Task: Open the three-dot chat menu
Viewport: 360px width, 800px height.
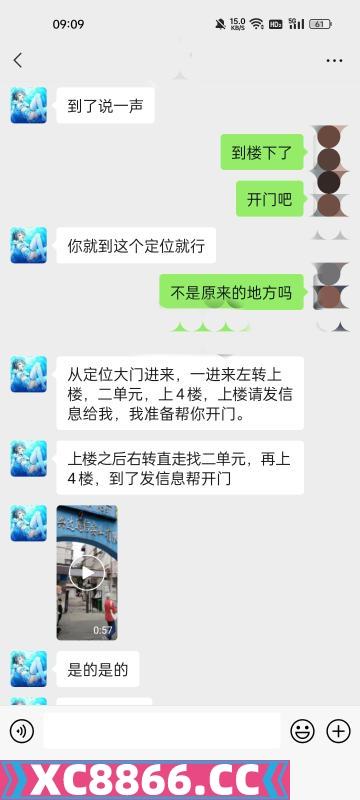Action: [x=335, y=61]
